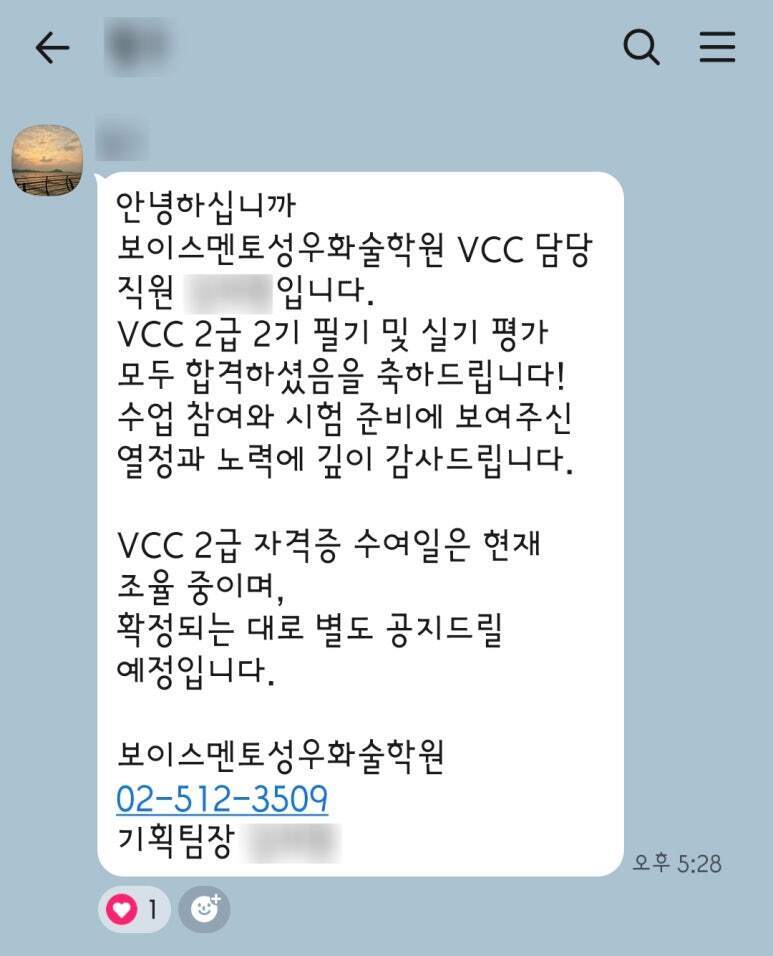Call the phone number 02-512-3509 link
The height and width of the screenshot is (956, 773).
pyautogui.click(x=222, y=799)
